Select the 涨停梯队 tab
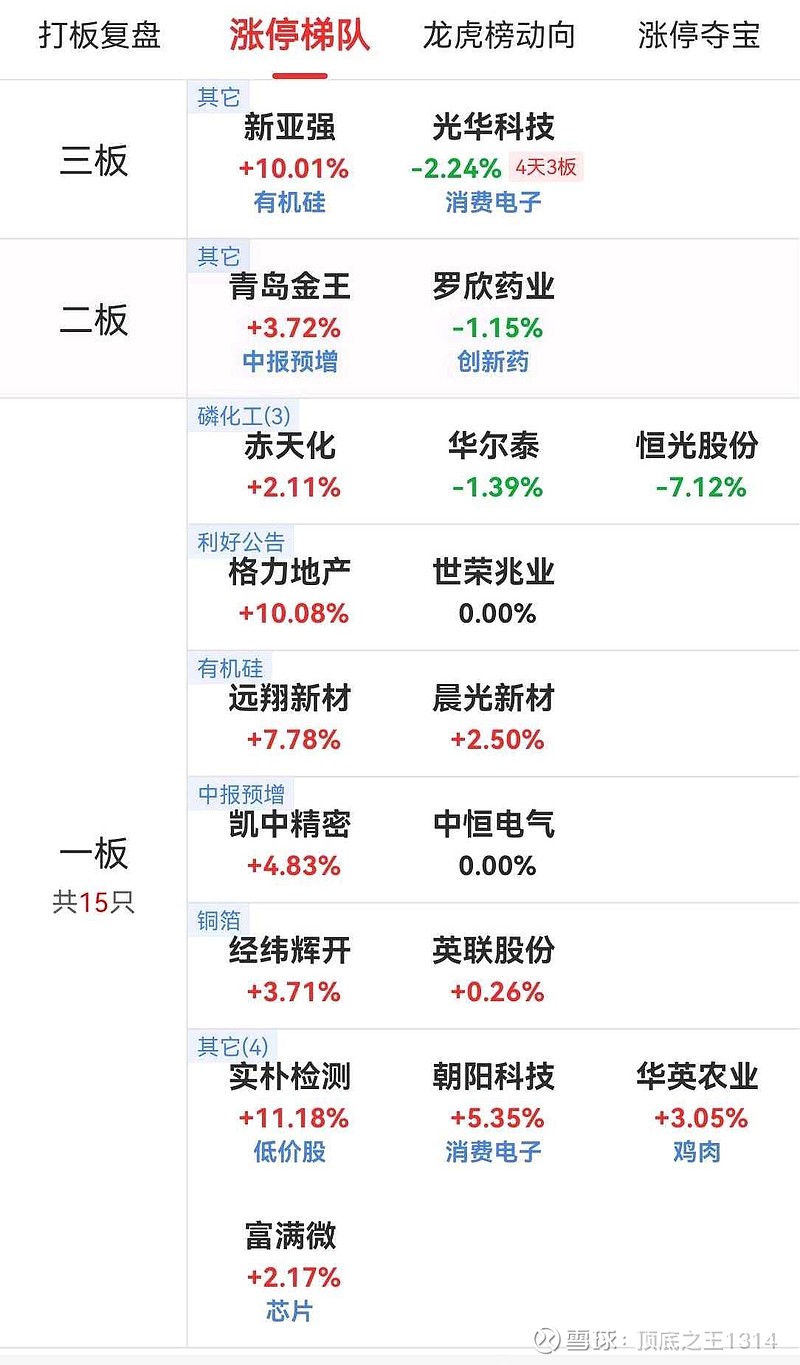Viewport: 800px width, 1365px height. (300, 36)
